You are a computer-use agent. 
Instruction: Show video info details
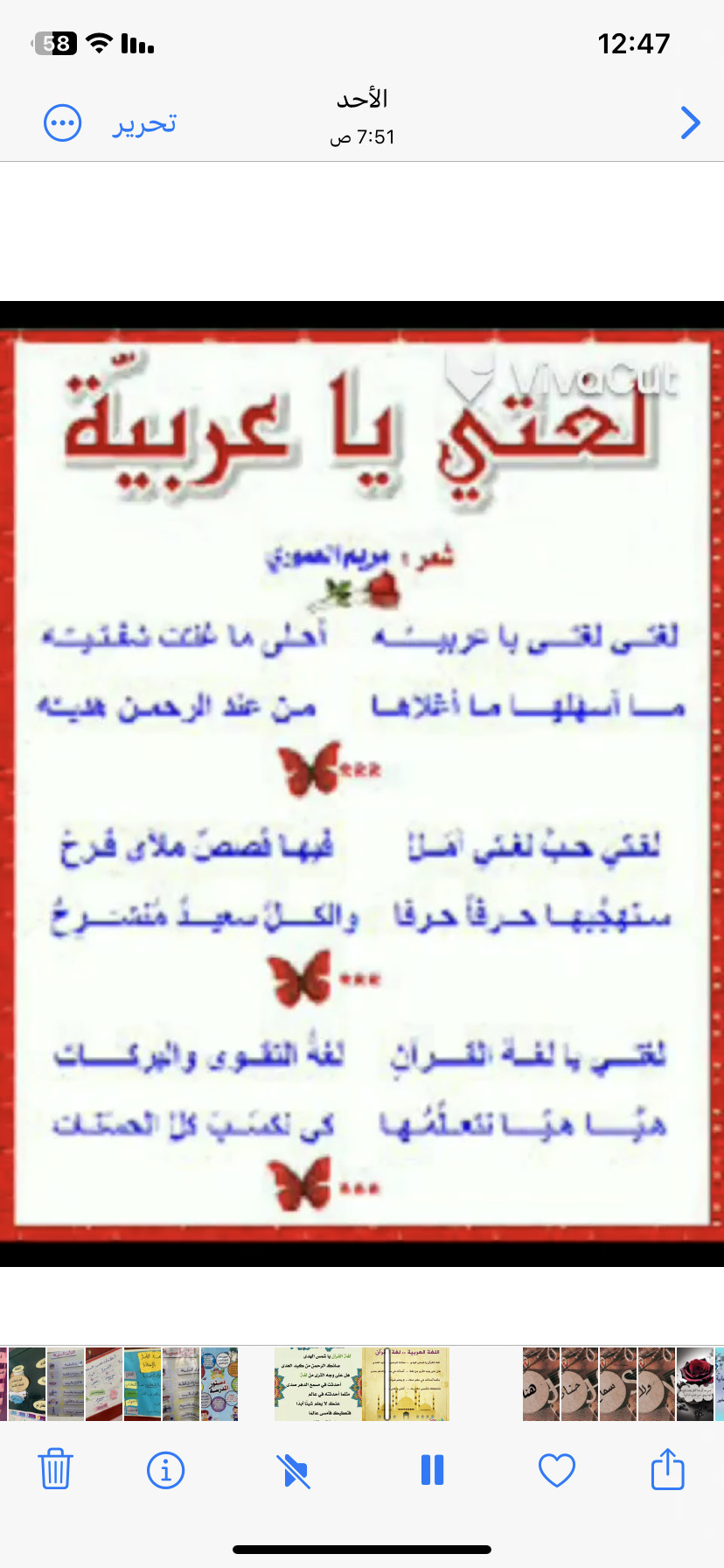[x=166, y=1469]
